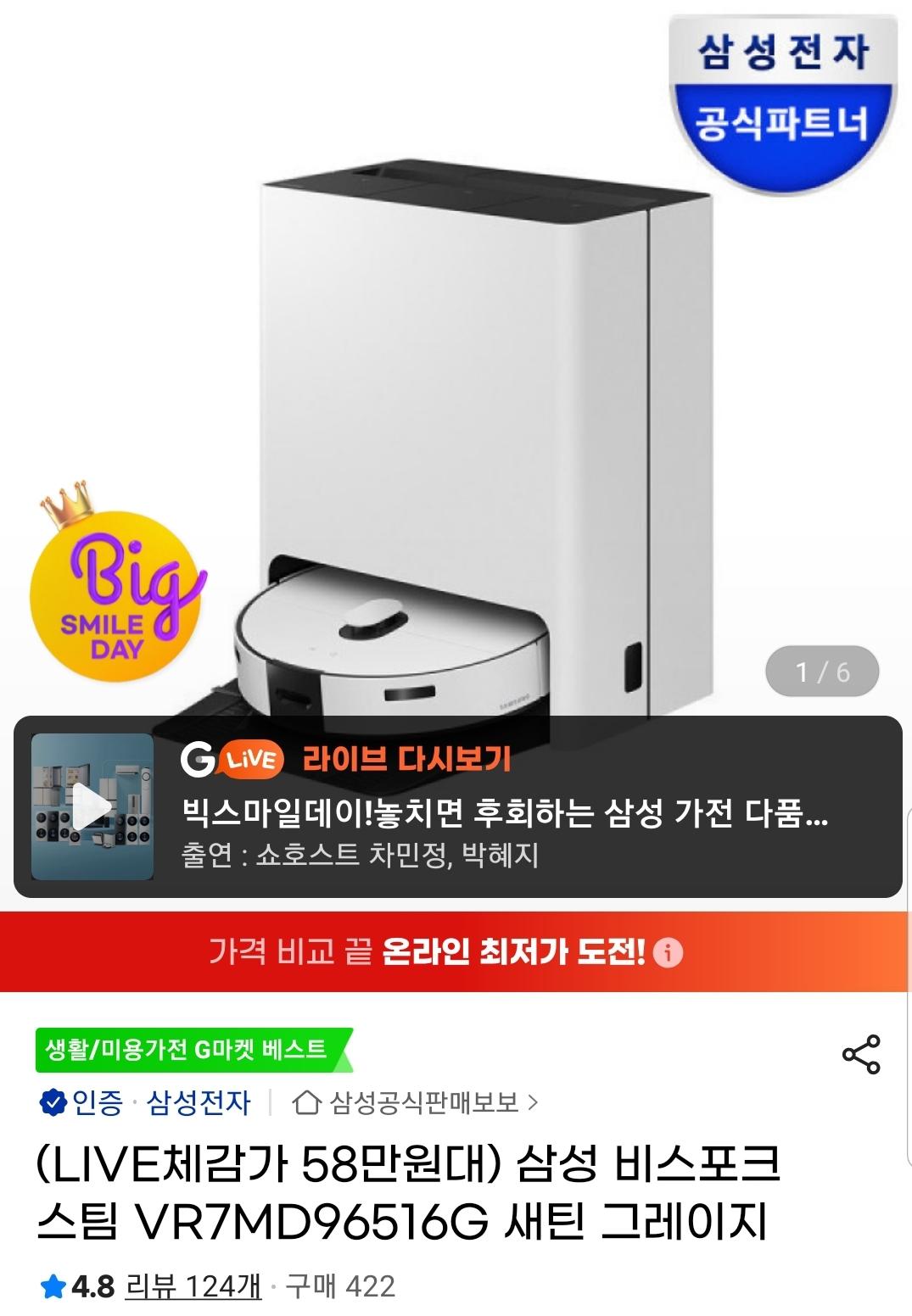The height and width of the screenshot is (1316, 912).
Task: Share this product
Action: (x=861, y=1055)
